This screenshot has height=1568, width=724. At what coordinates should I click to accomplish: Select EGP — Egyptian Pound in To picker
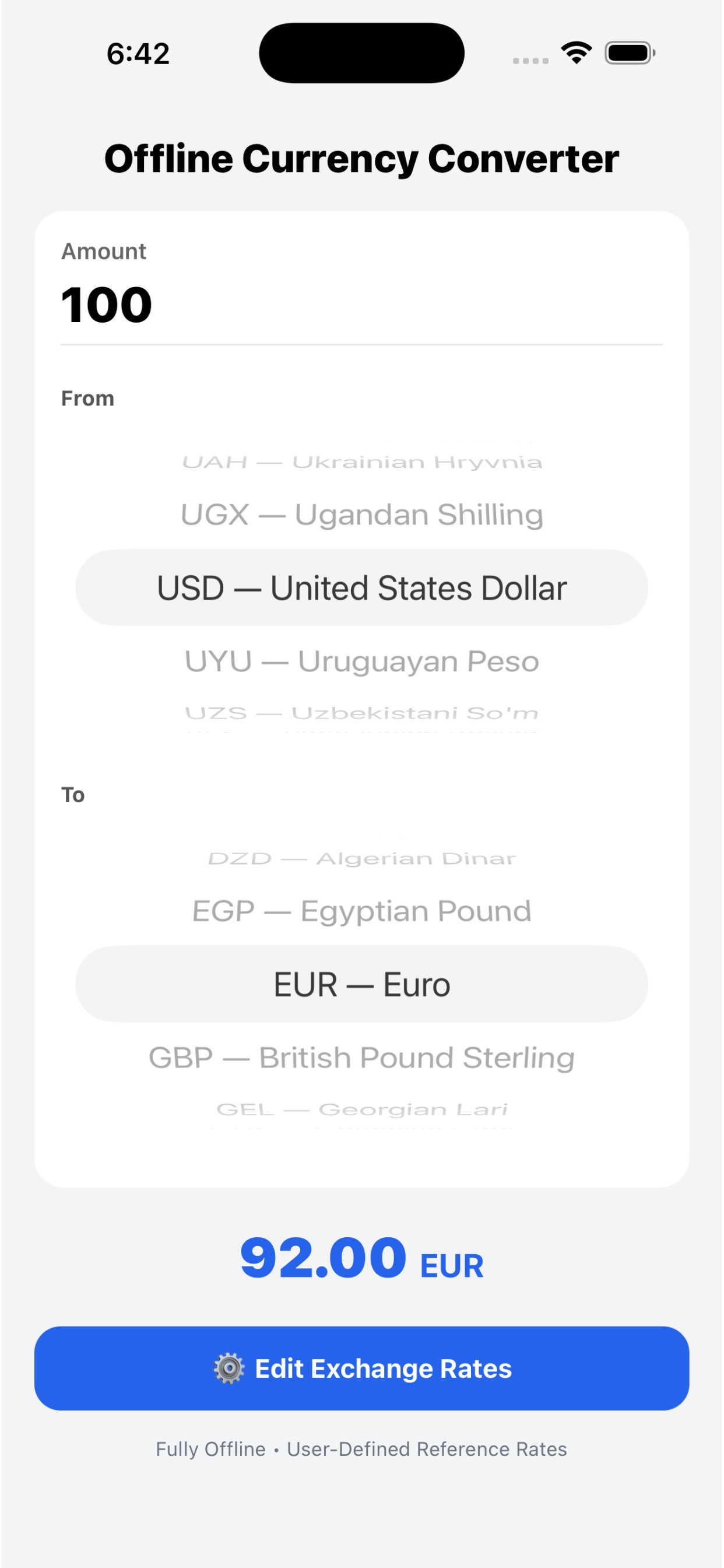tap(361, 911)
